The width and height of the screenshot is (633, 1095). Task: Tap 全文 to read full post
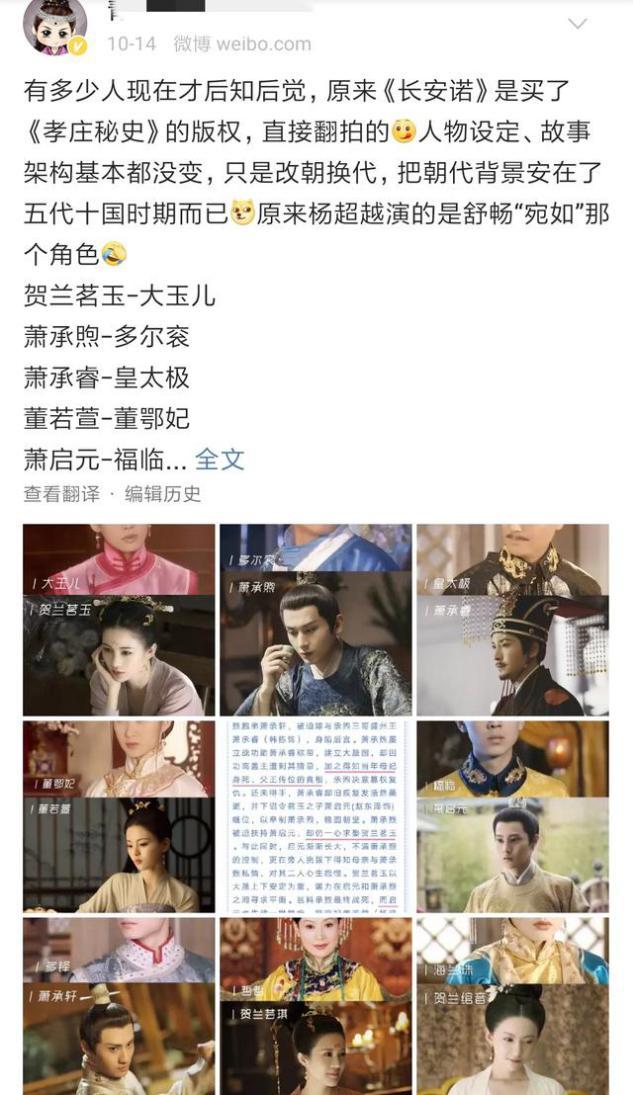tap(219, 459)
